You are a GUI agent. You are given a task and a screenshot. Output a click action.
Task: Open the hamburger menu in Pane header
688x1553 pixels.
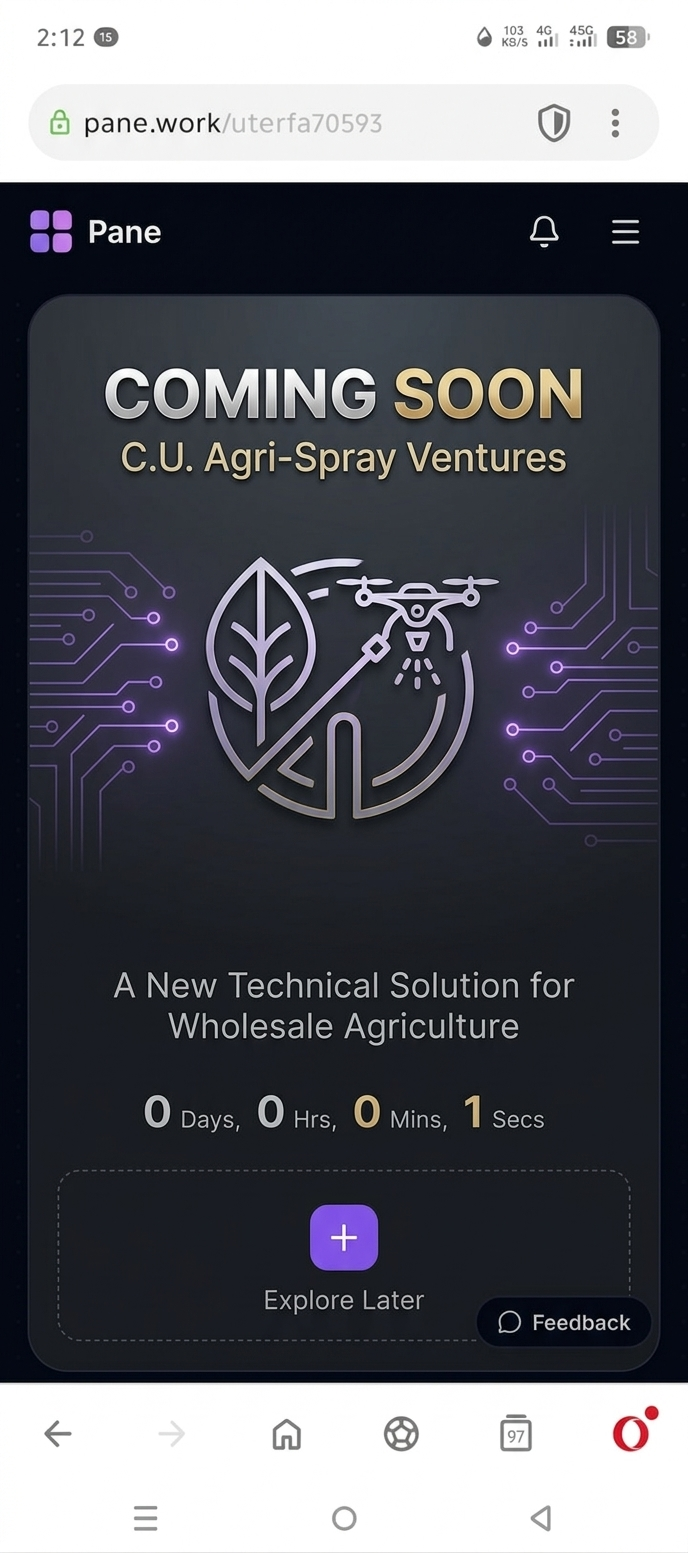click(x=625, y=232)
